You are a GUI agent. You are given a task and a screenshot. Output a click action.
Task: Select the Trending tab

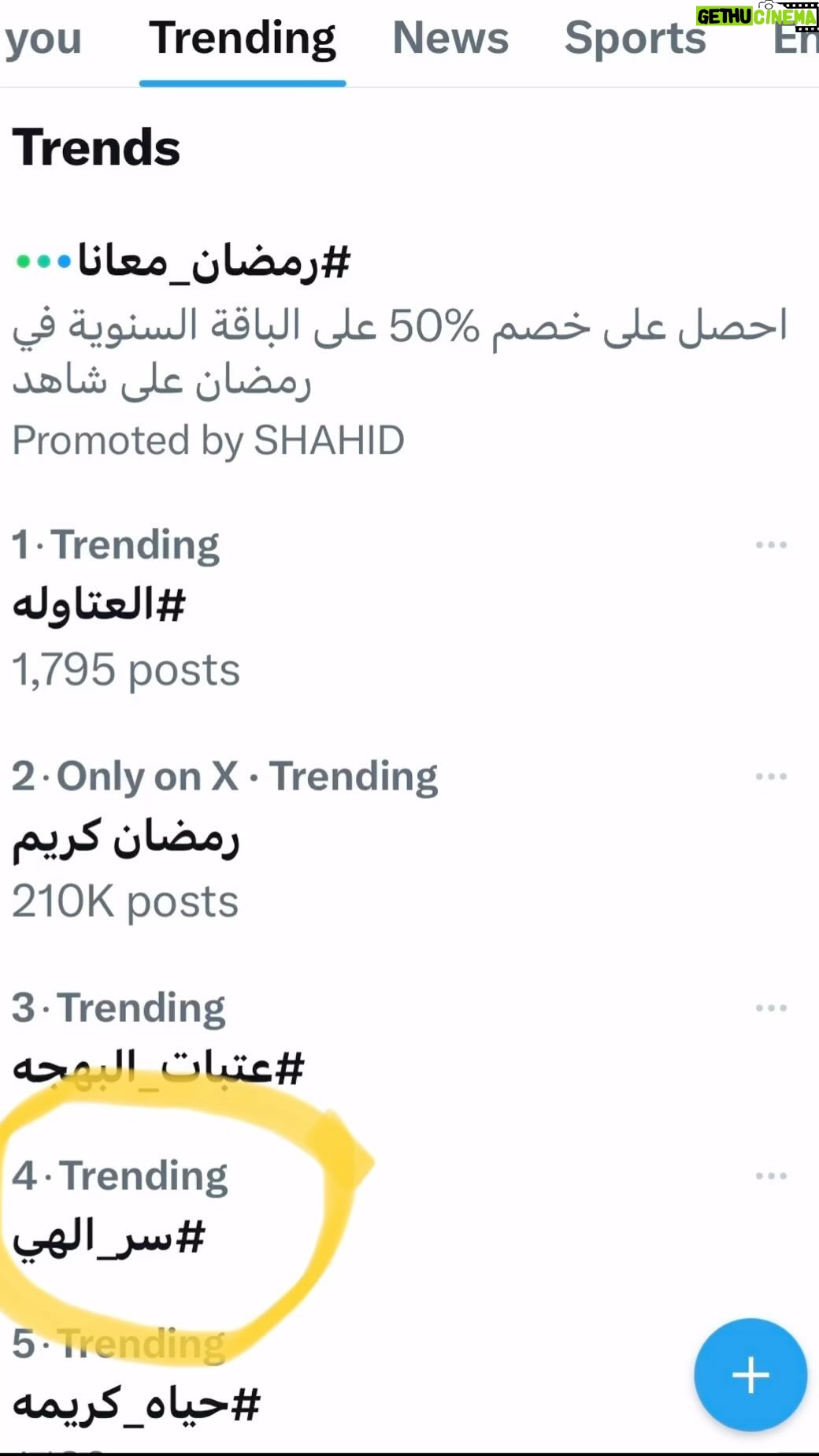point(243,39)
